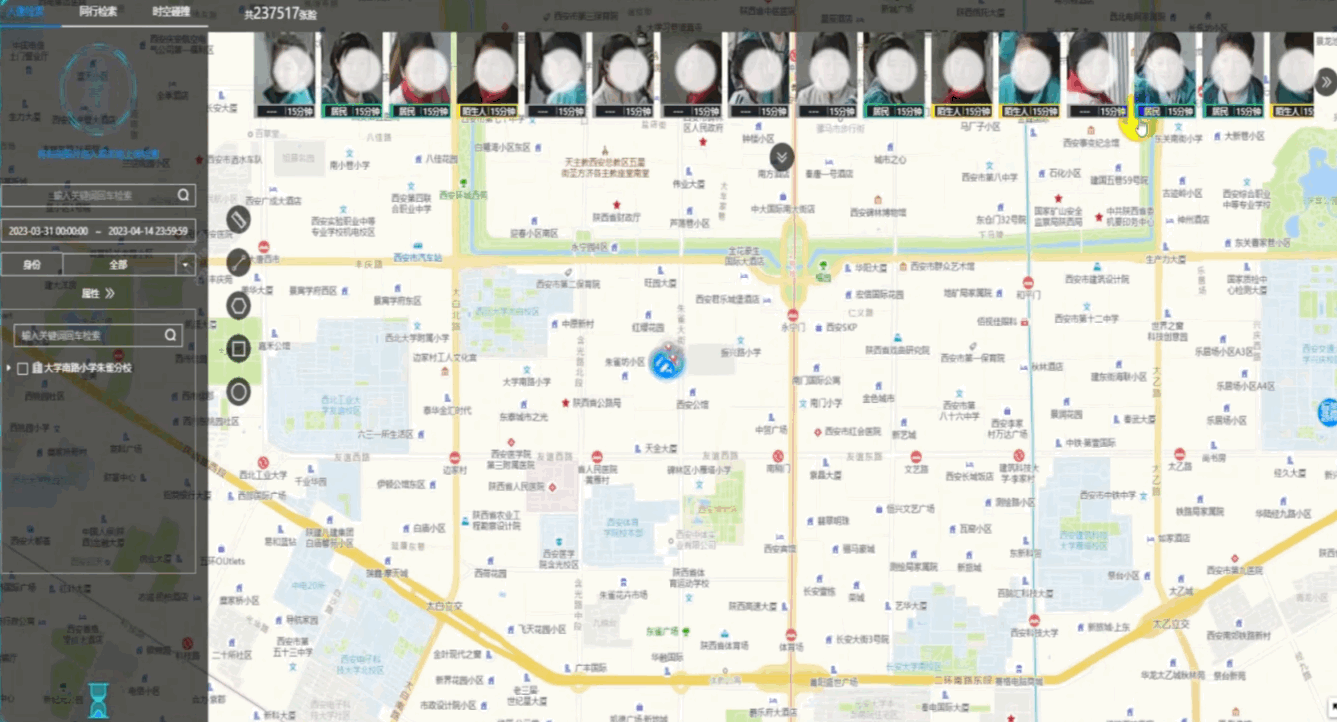
Task: Select the line drawing tool on the map
Action: 238,262
